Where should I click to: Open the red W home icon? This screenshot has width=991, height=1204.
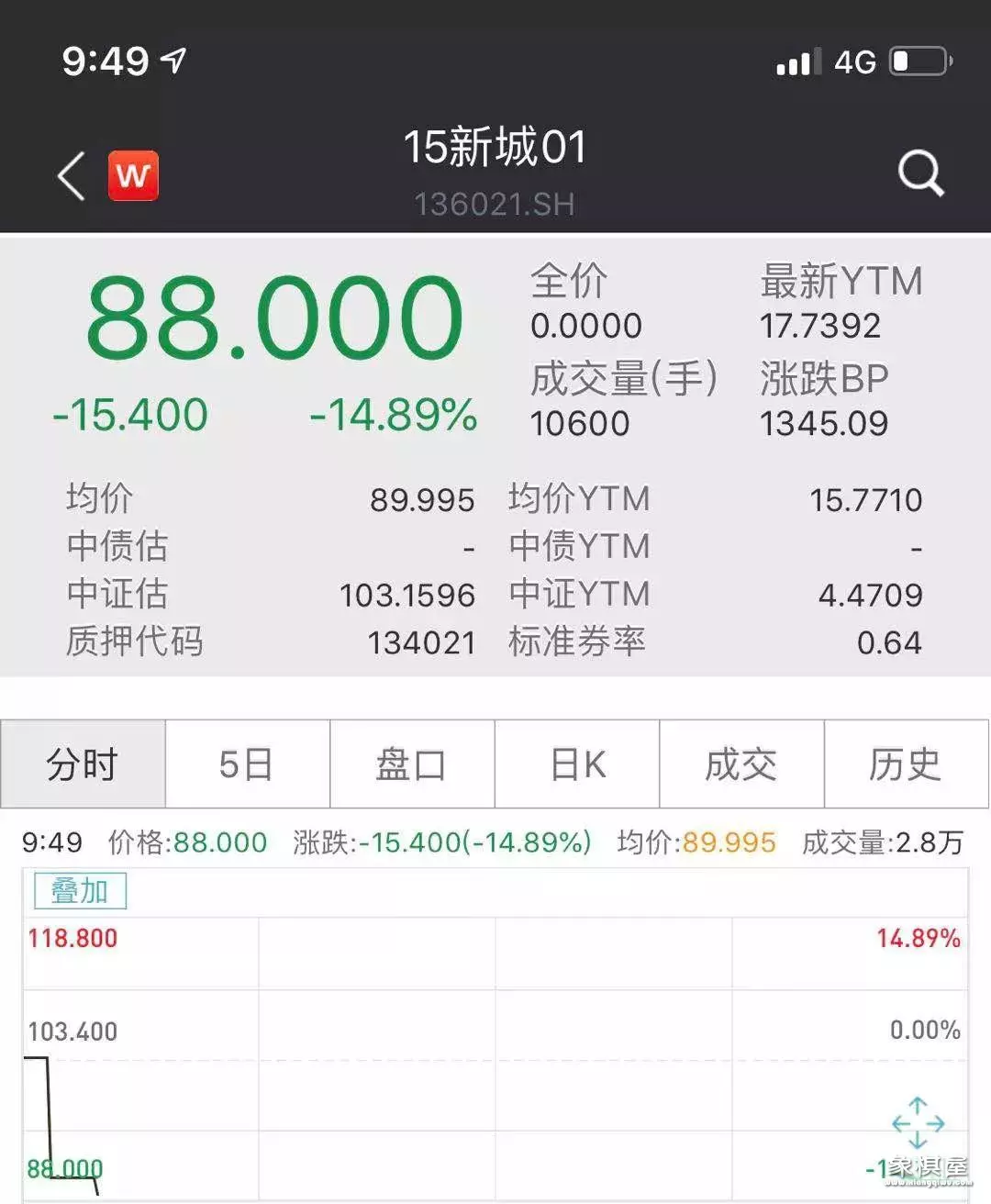[x=133, y=175]
